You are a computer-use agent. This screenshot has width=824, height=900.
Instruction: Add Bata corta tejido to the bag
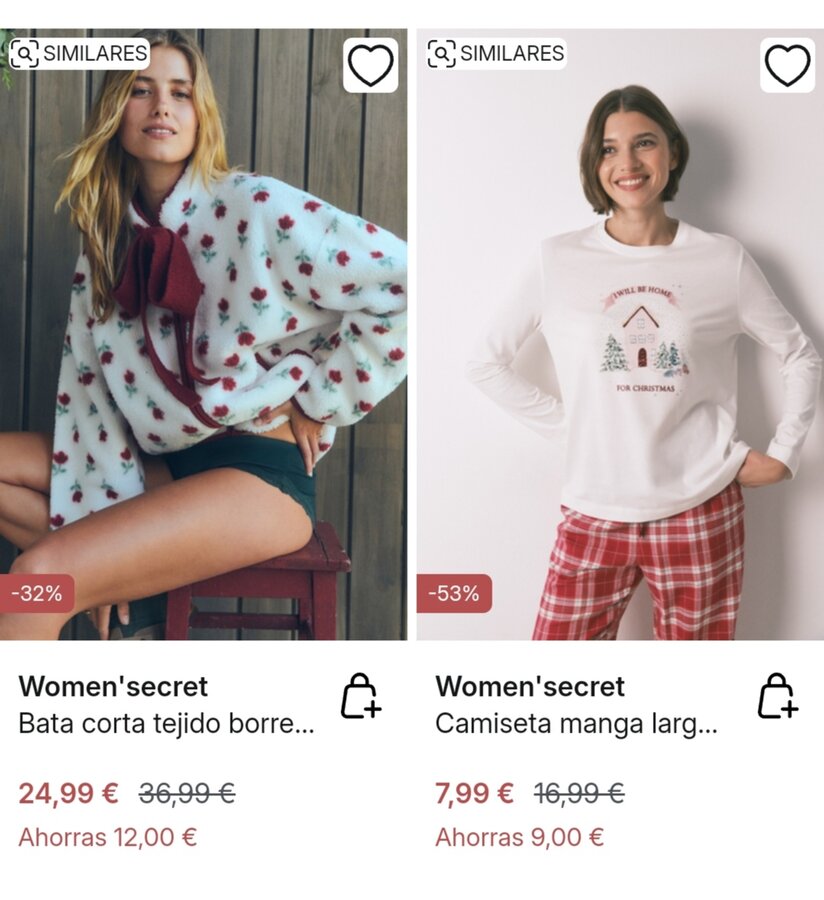[361, 696]
